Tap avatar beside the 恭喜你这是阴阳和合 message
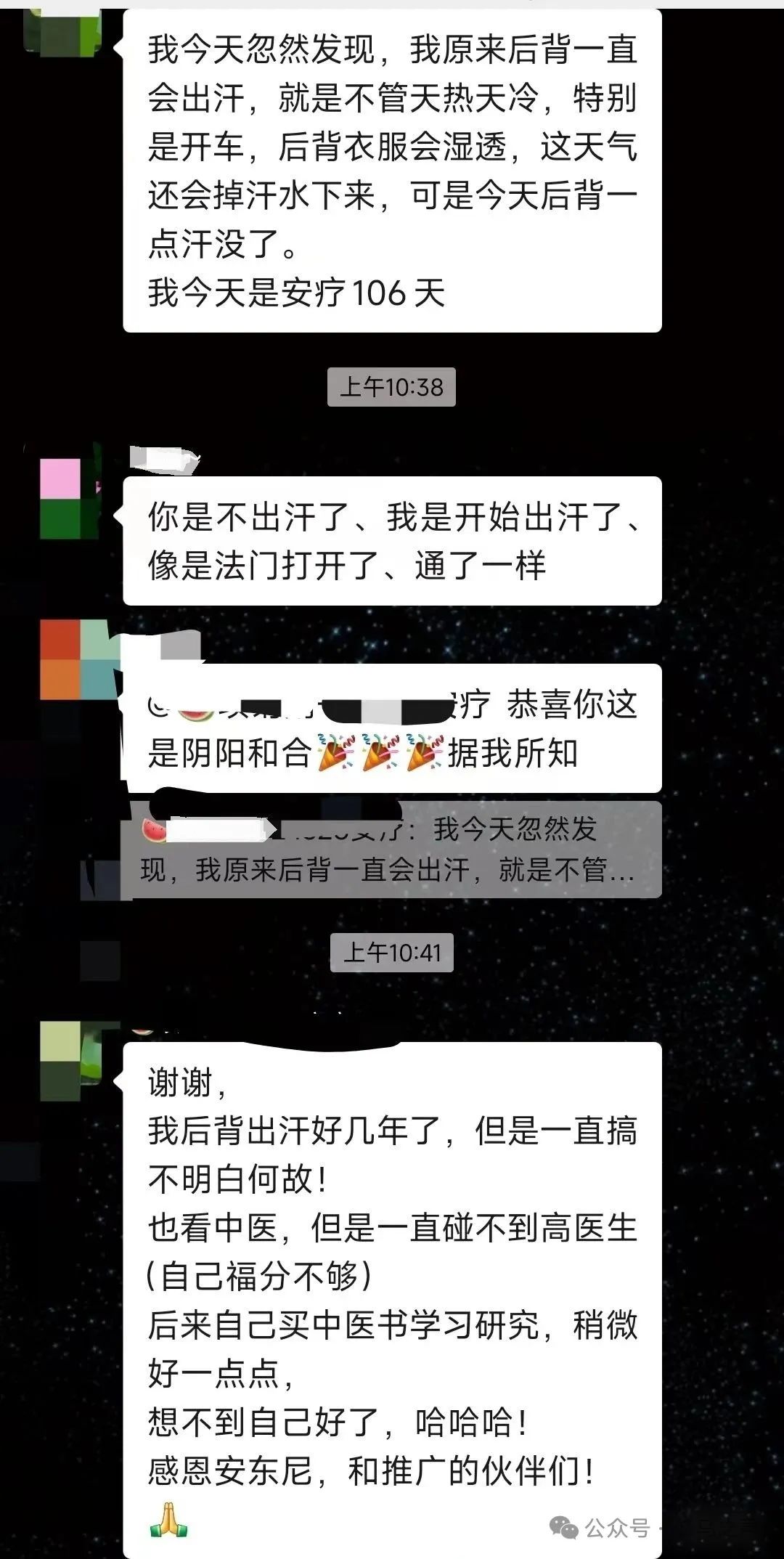Viewport: 784px width, 1559px height. [79, 659]
